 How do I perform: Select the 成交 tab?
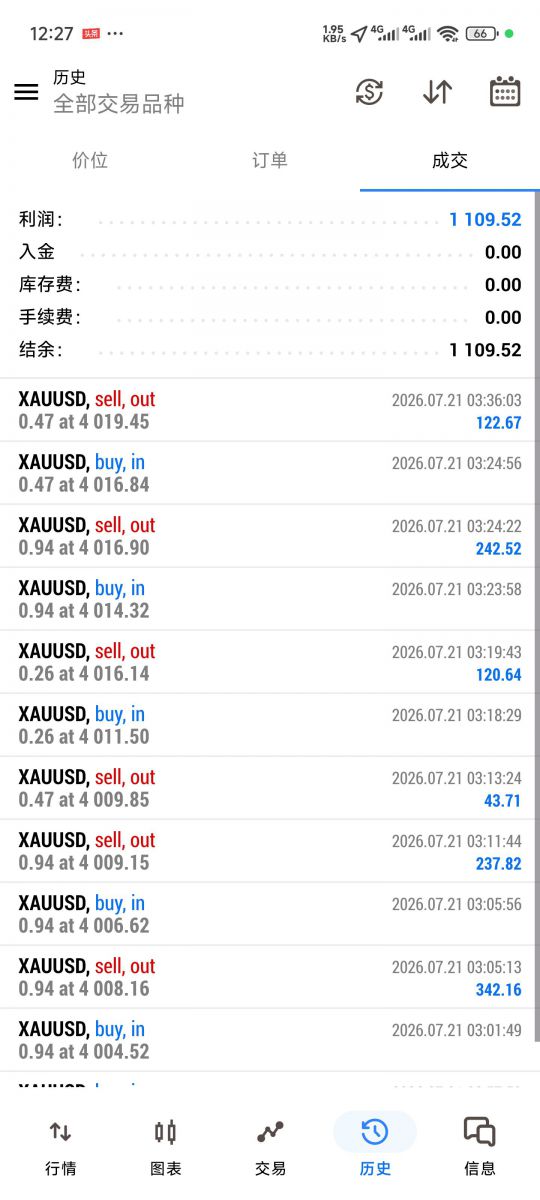pyautogui.click(x=450, y=160)
